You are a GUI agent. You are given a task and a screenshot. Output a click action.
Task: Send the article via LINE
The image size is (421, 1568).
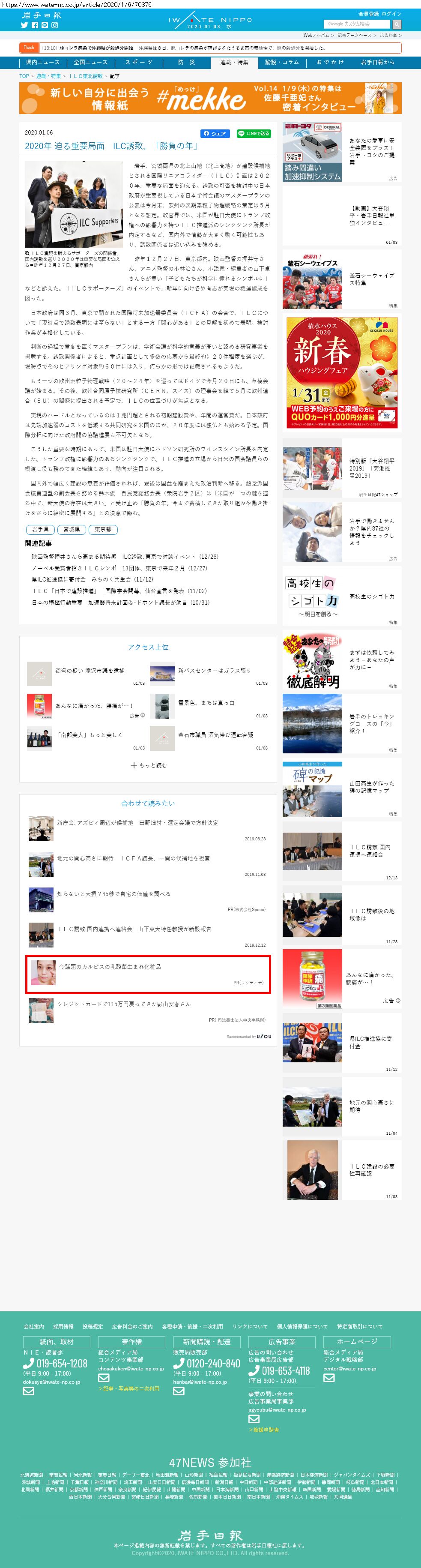(254, 133)
